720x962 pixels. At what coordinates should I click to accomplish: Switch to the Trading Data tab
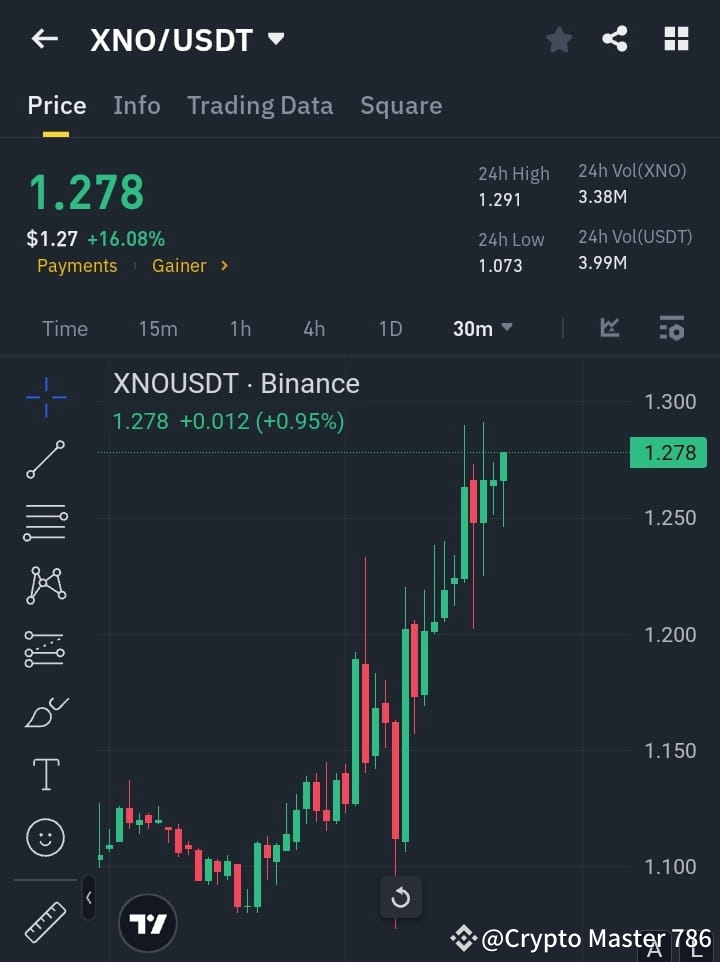[260, 105]
